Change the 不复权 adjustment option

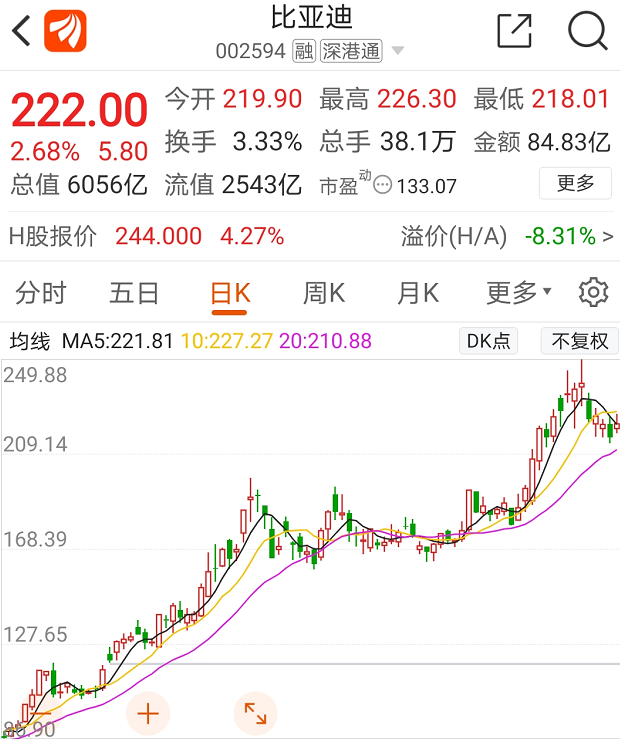[x=580, y=341]
